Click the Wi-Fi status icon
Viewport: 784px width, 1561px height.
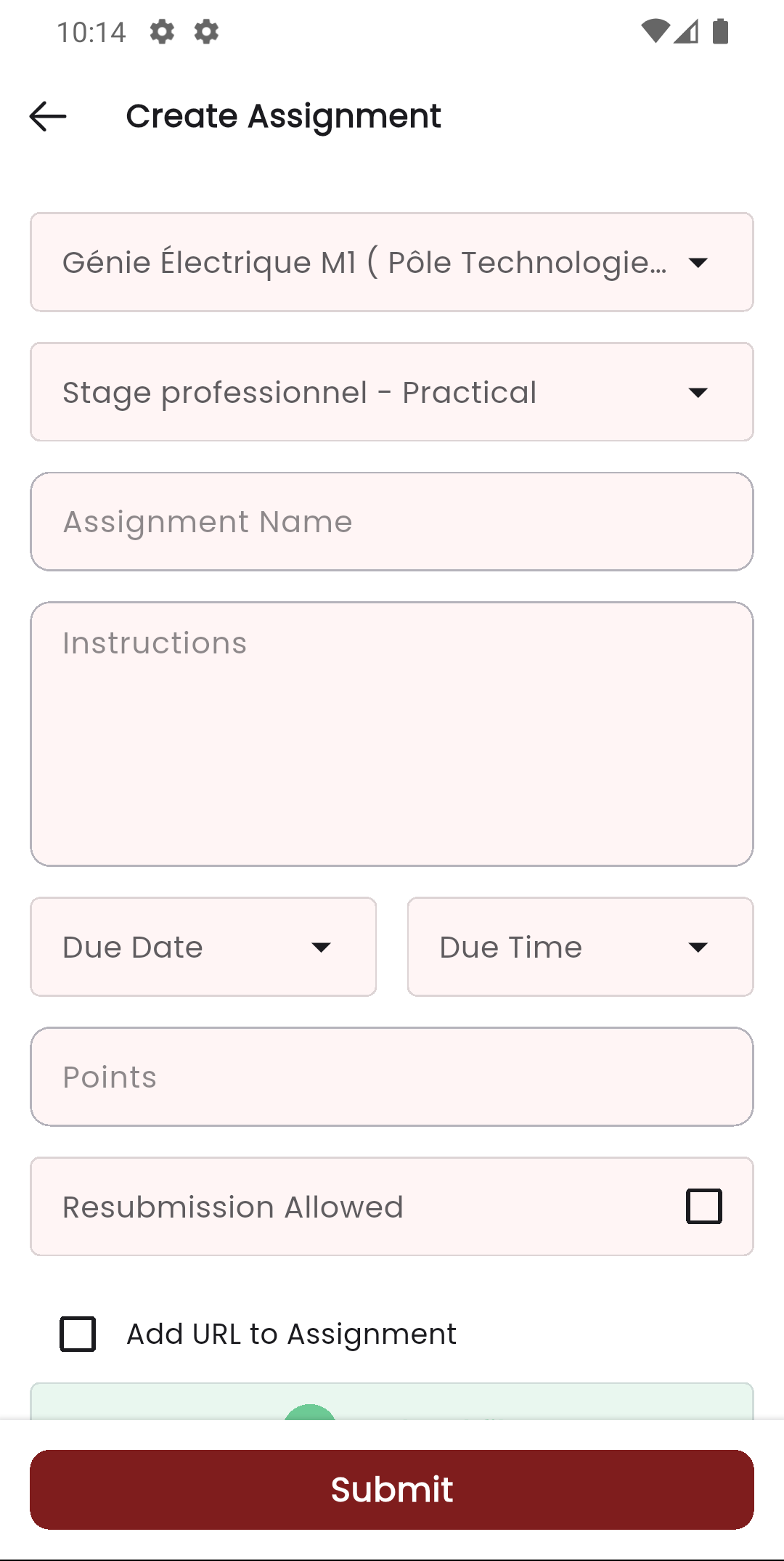(x=656, y=30)
